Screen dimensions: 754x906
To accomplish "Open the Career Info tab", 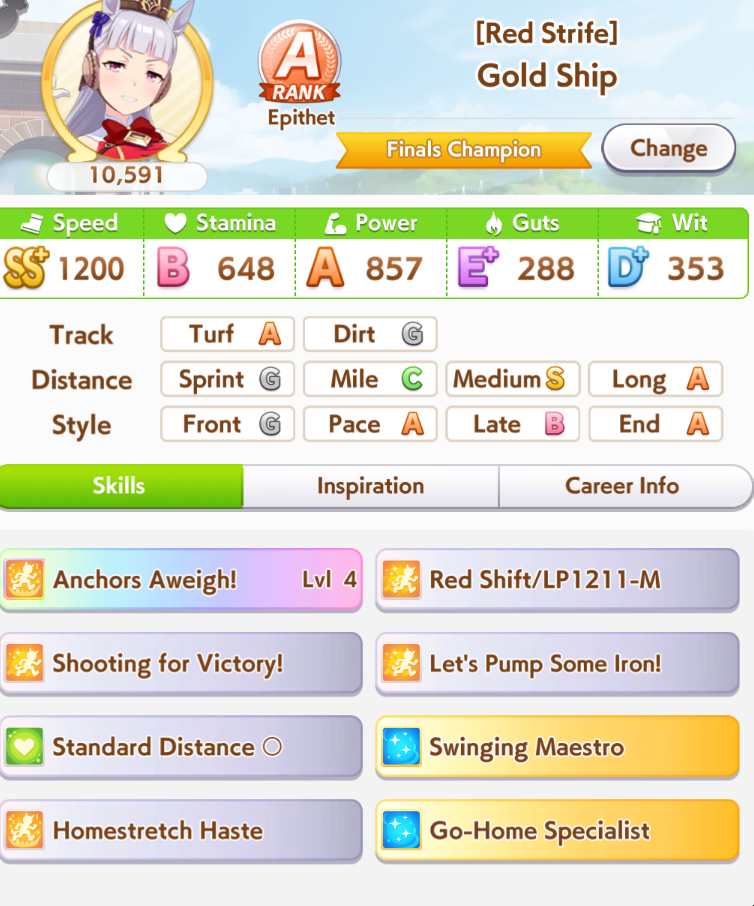I will pyautogui.click(x=622, y=486).
